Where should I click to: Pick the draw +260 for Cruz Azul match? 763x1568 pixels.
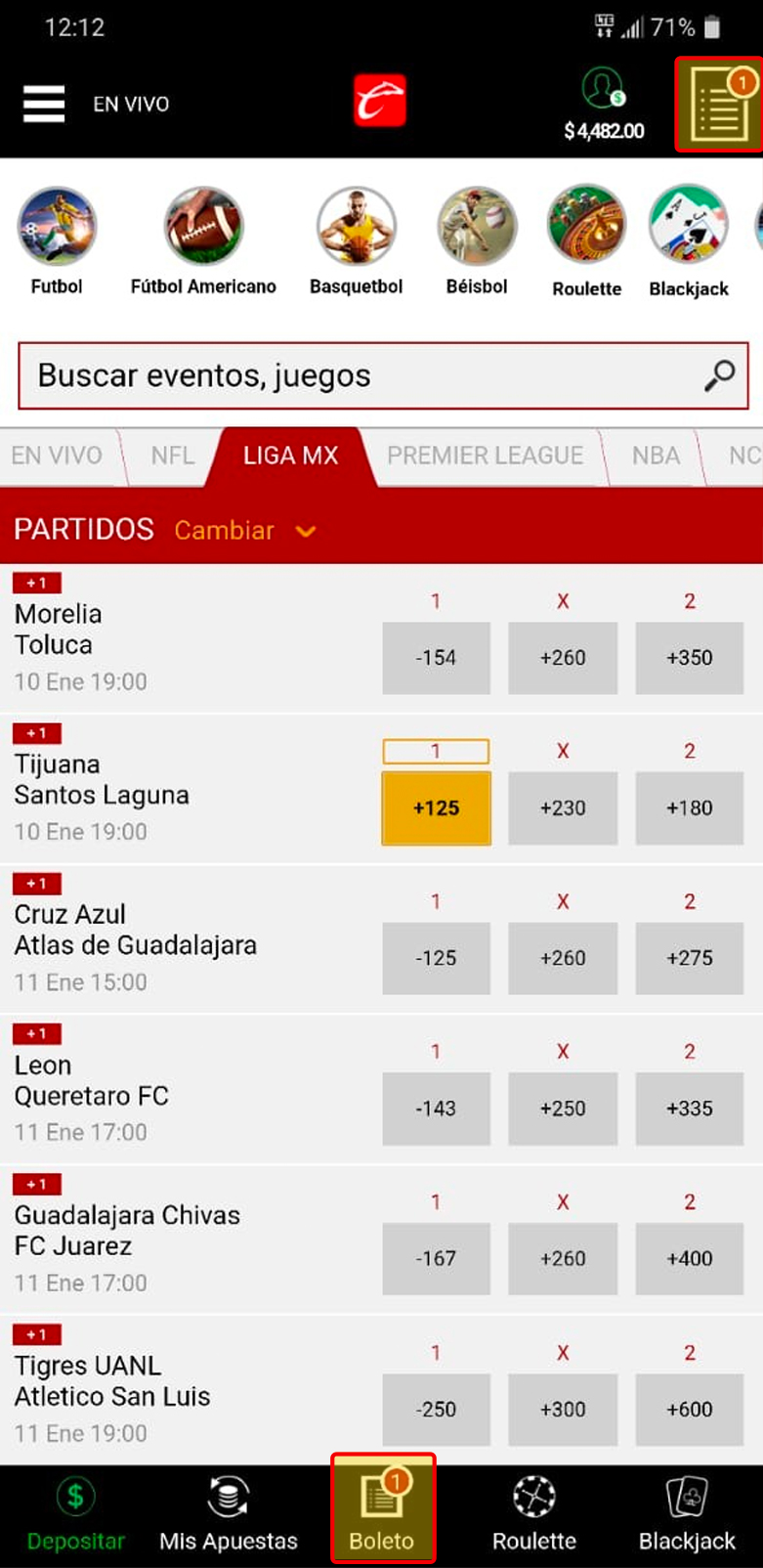[563, 958]
